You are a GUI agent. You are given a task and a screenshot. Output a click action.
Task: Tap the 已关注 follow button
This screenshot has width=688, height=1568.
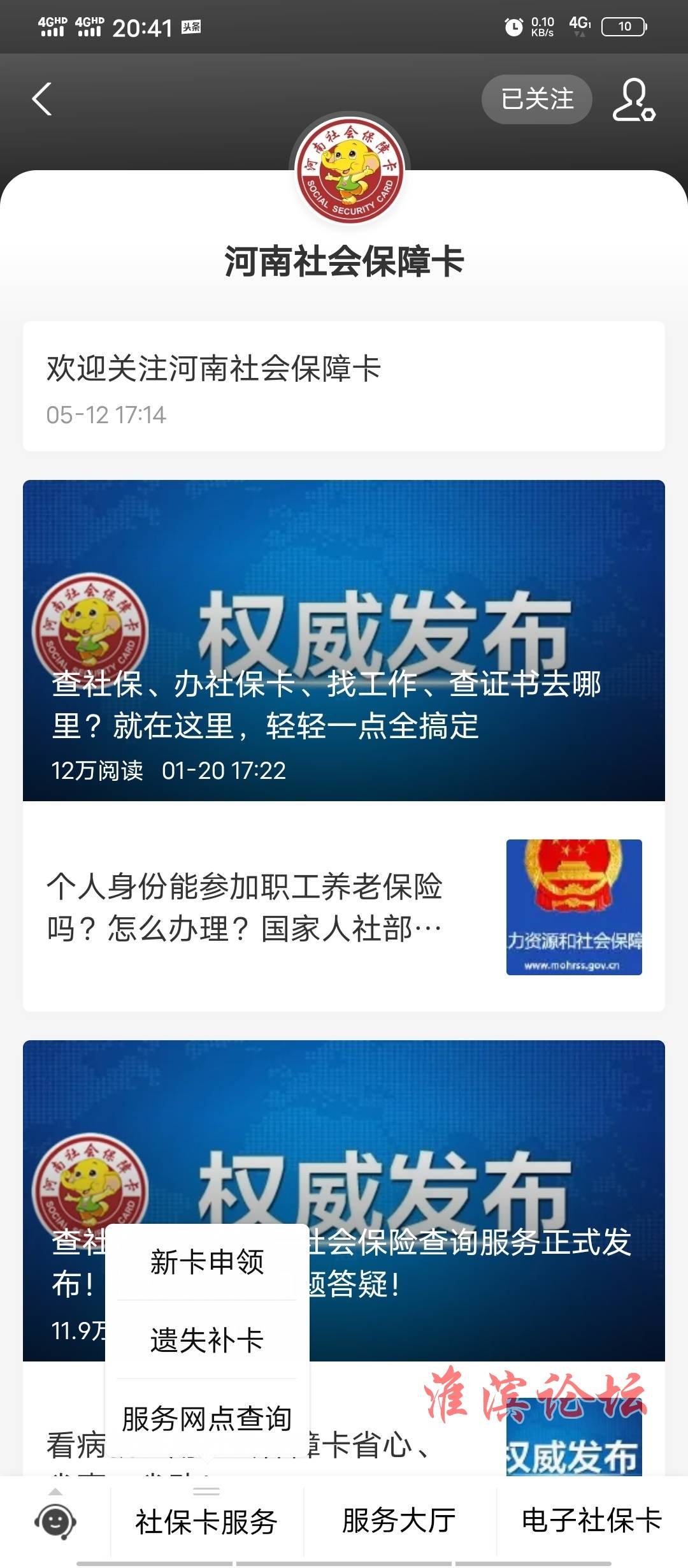[536, 99]
